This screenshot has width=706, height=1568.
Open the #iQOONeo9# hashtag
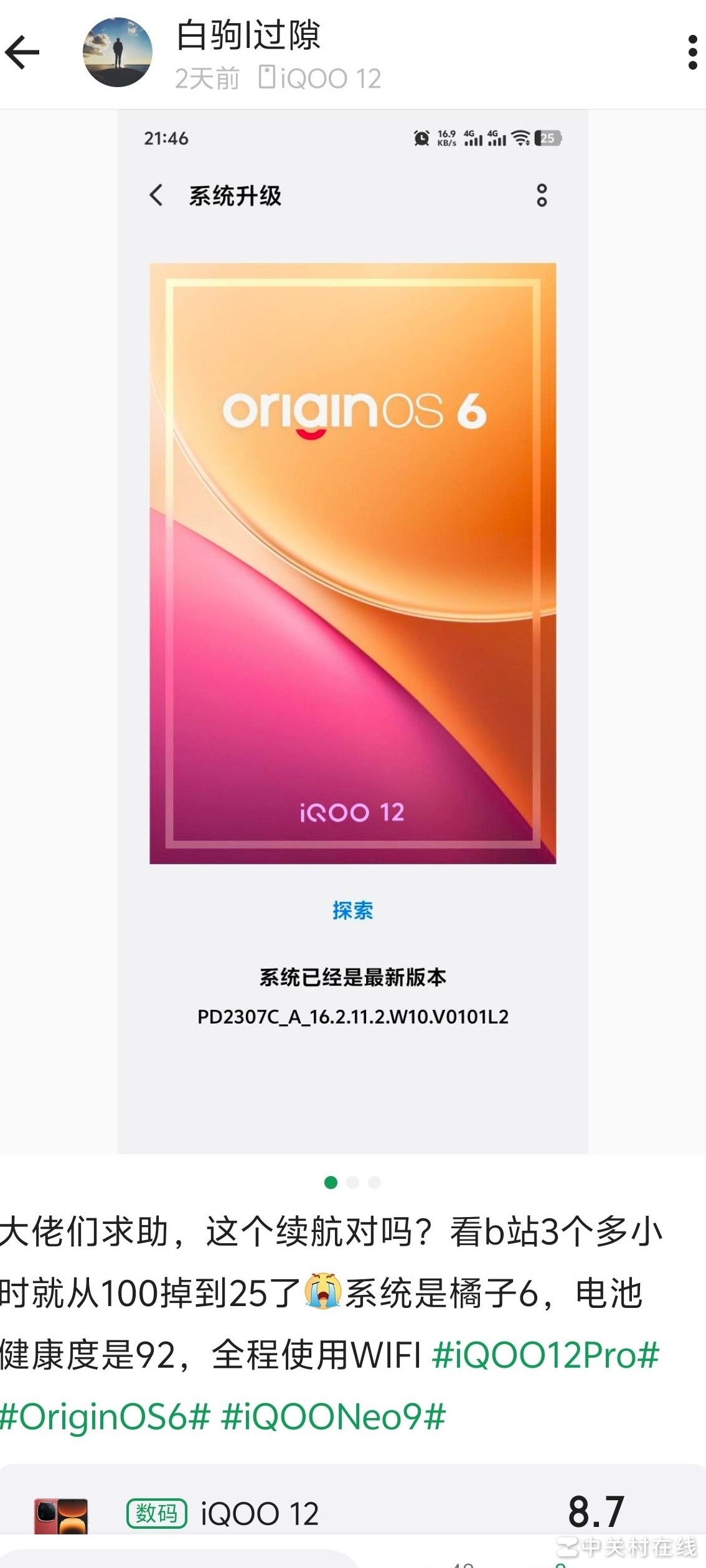coord(334,1417)
